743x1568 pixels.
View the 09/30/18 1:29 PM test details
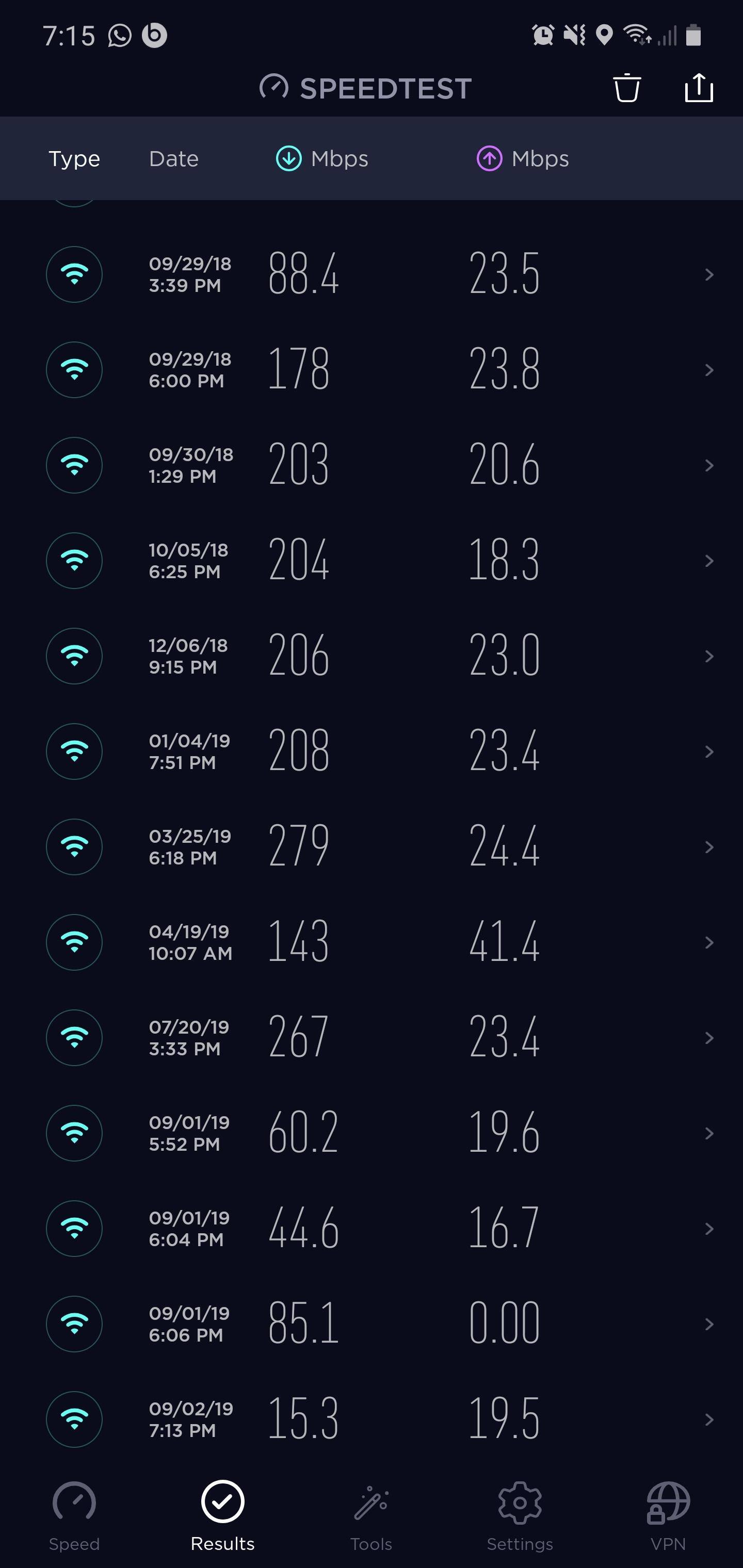[372, 466]
